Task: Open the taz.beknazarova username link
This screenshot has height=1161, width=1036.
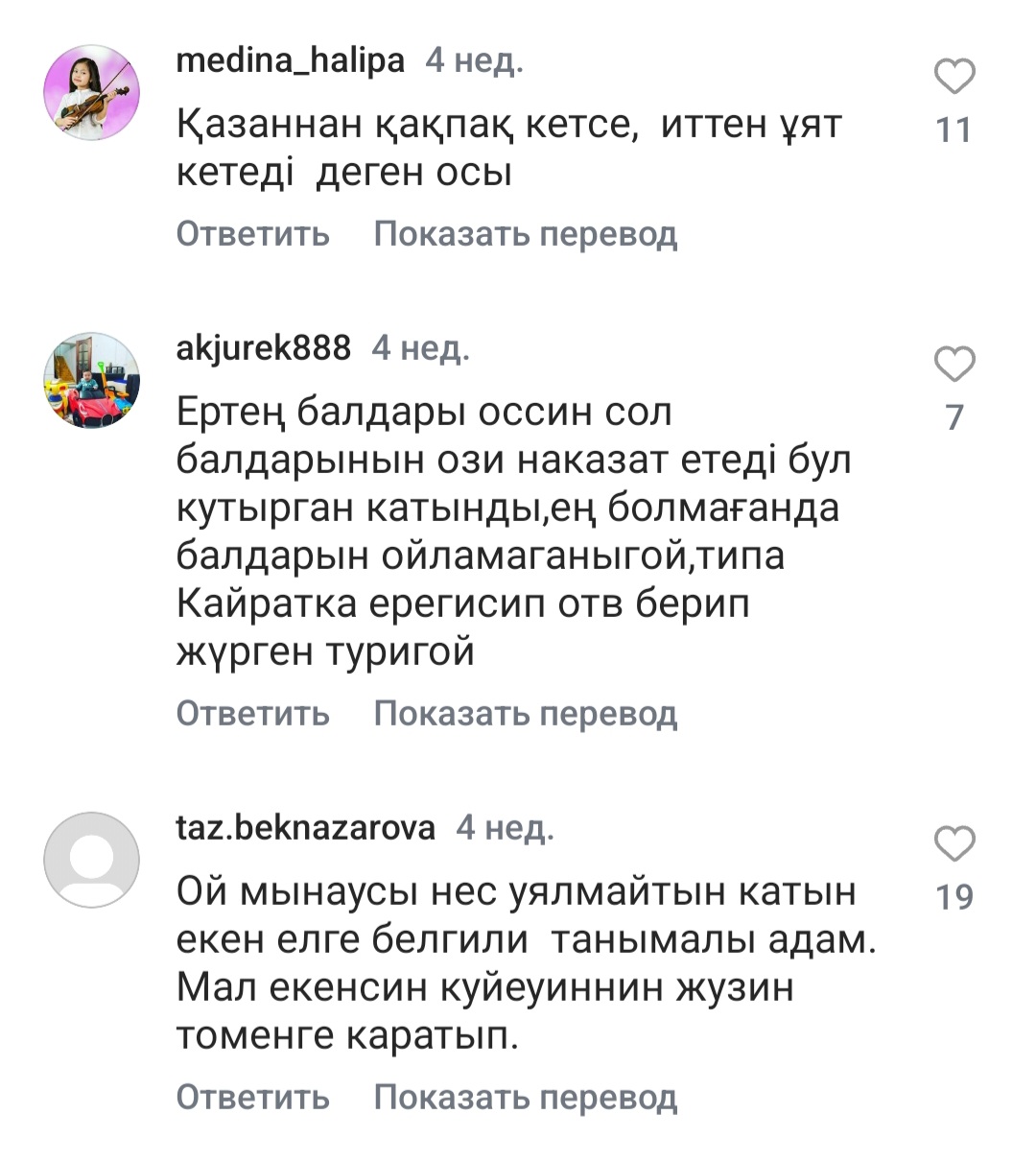Action: coord(305,827)
